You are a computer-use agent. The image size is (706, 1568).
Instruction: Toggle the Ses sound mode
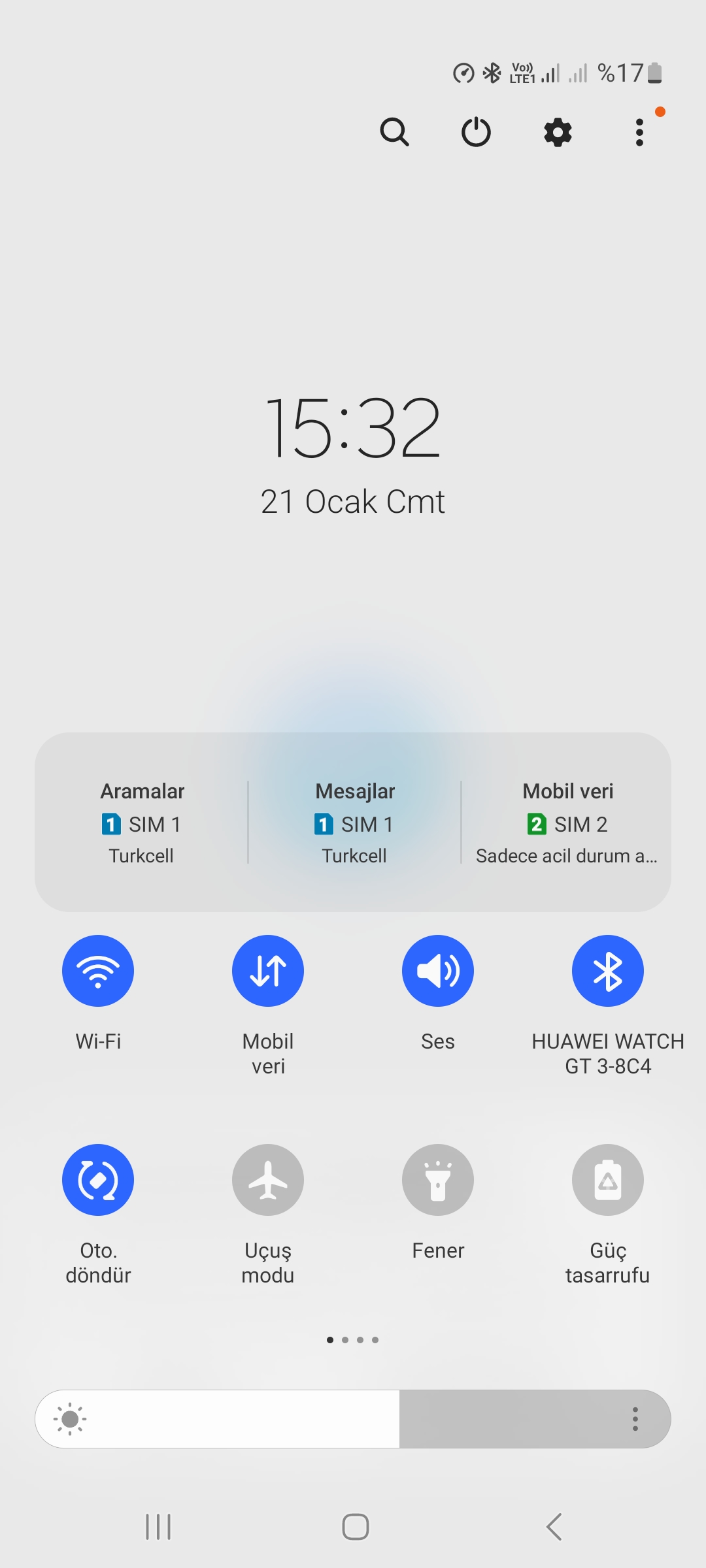coord(438,971)
